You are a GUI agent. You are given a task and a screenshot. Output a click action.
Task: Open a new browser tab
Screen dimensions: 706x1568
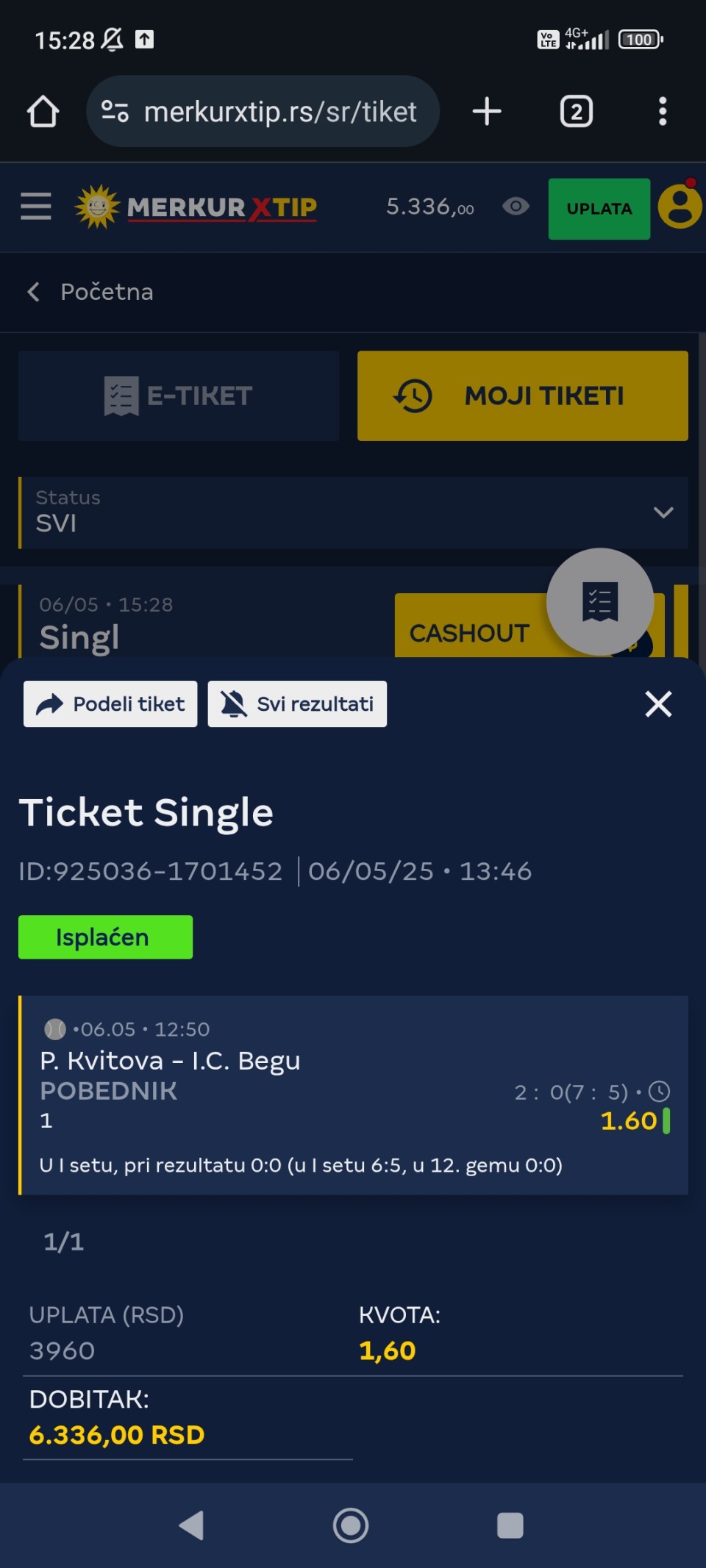(487, 112)
